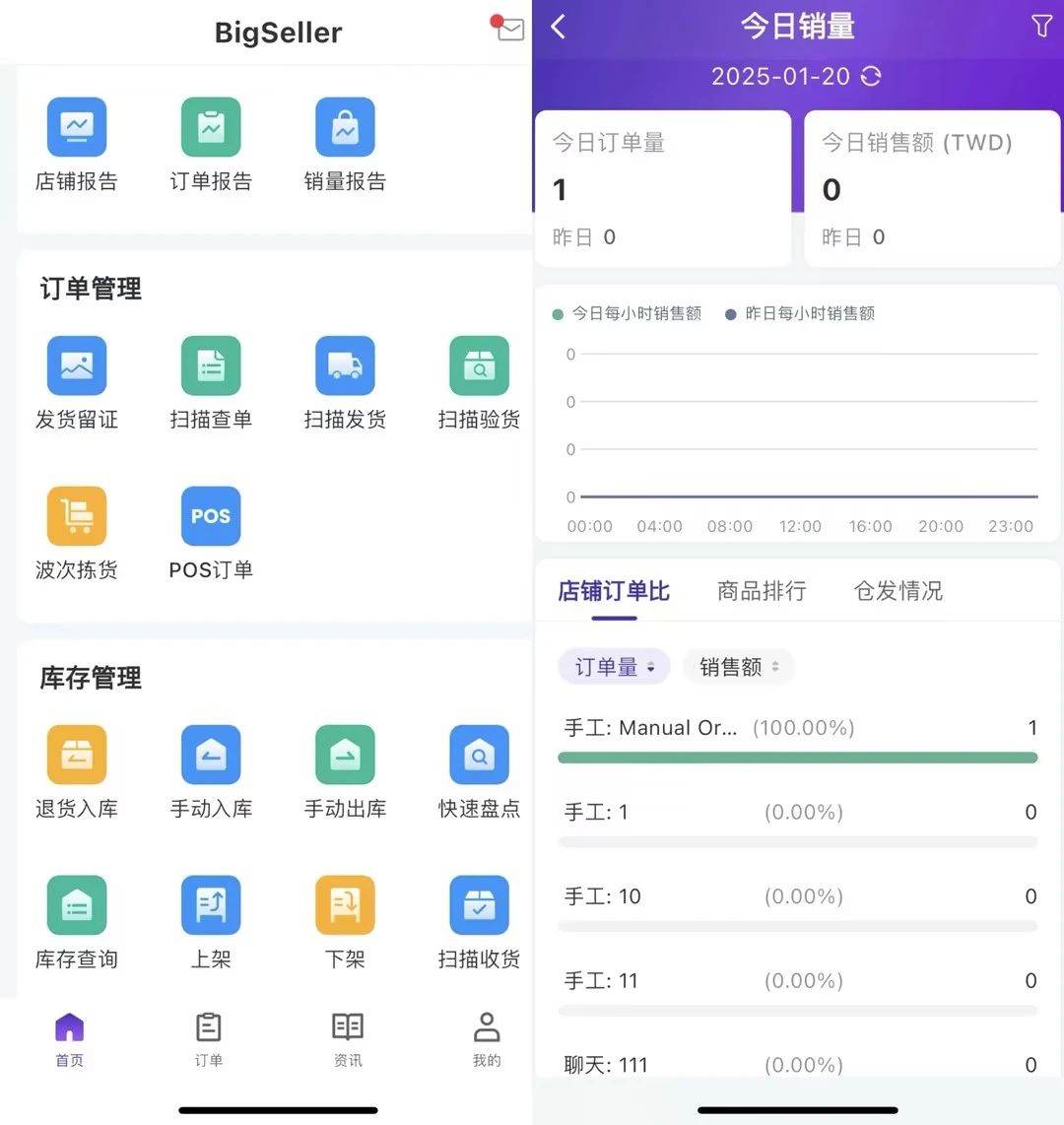Sort by 销售额 chip

point(738,667)
